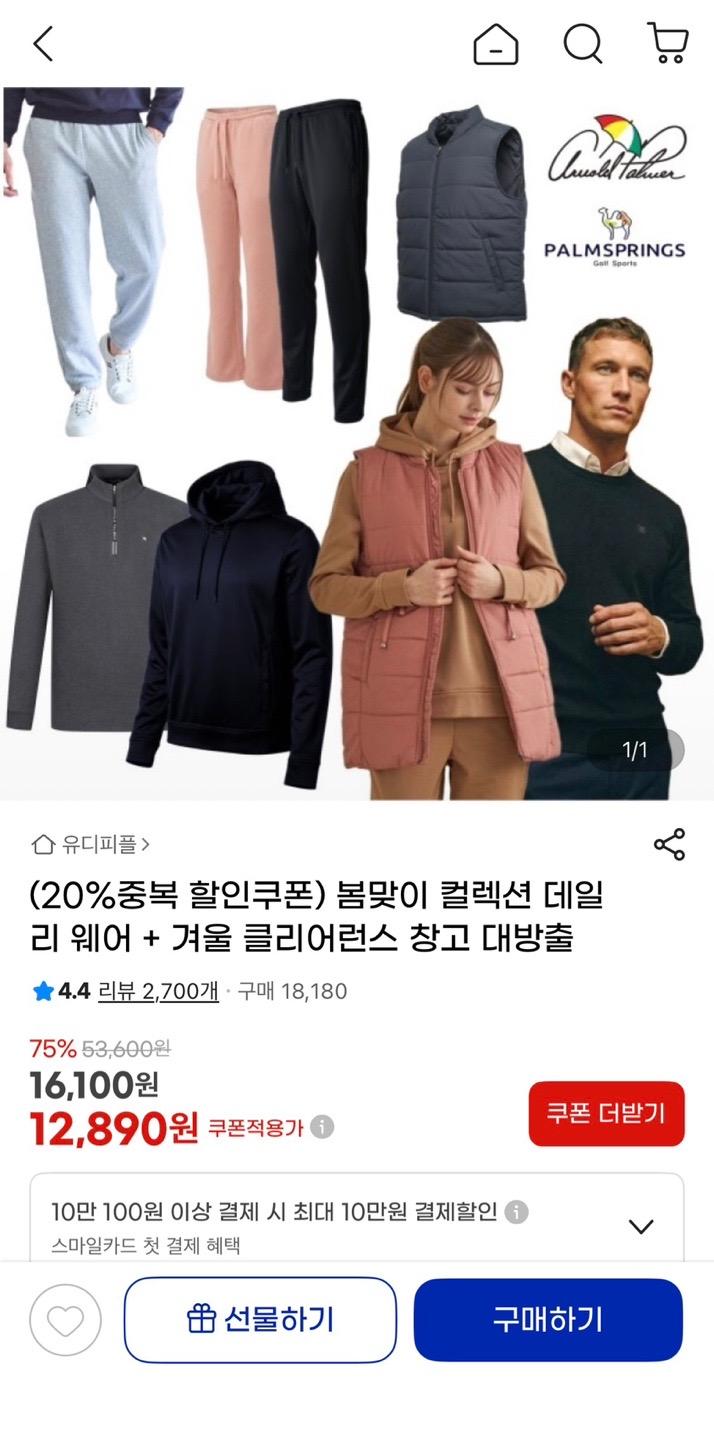Share this product

coord(669,844)
